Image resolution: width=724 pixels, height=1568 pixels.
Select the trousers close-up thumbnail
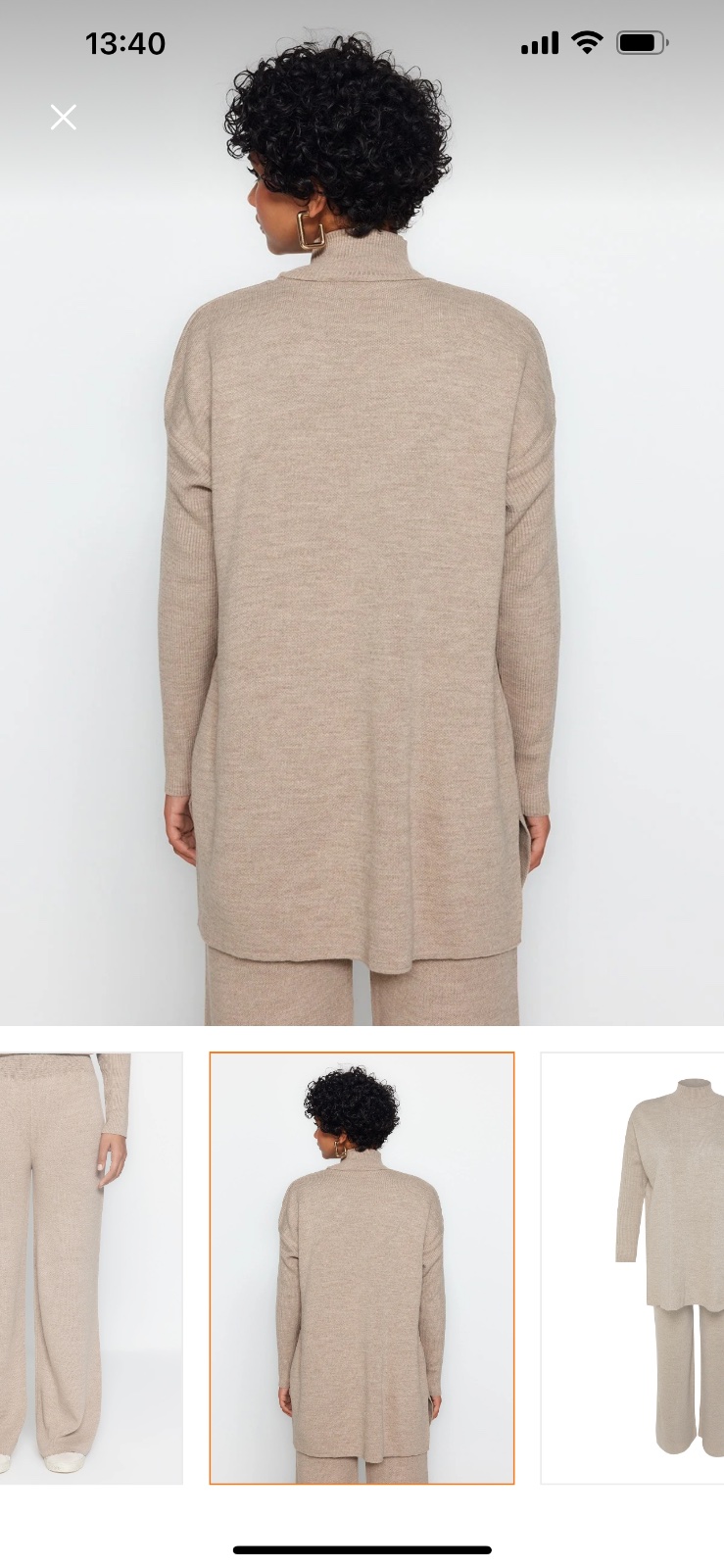click(90, 1267)
